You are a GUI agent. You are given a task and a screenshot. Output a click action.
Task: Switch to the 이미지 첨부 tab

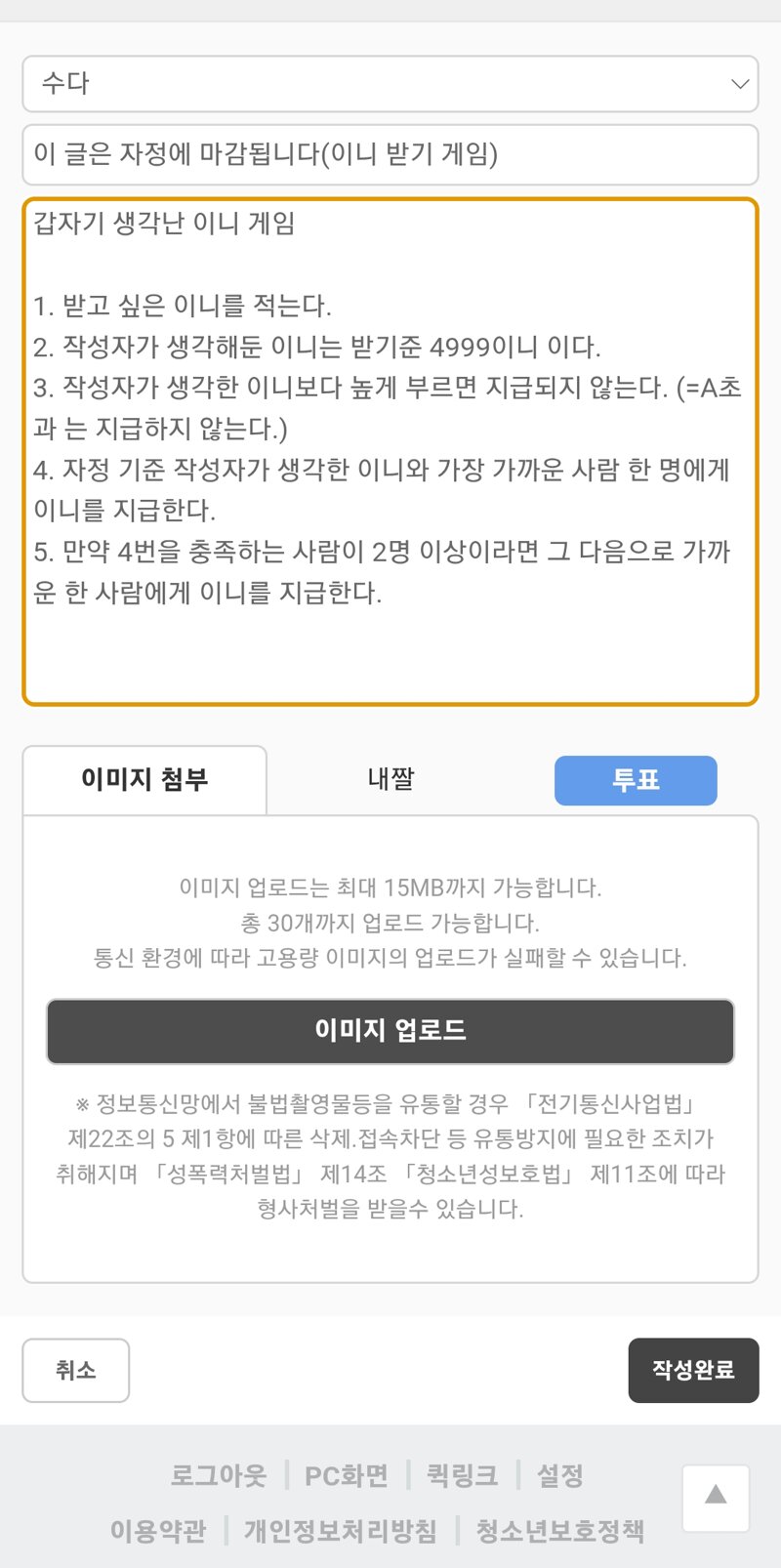pos(144,780)
